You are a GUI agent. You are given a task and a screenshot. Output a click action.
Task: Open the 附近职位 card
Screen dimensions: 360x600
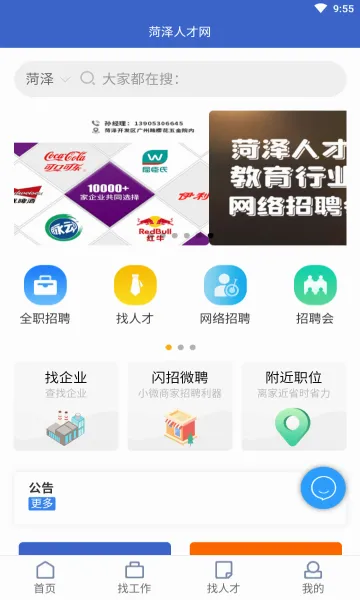(294, 406)
